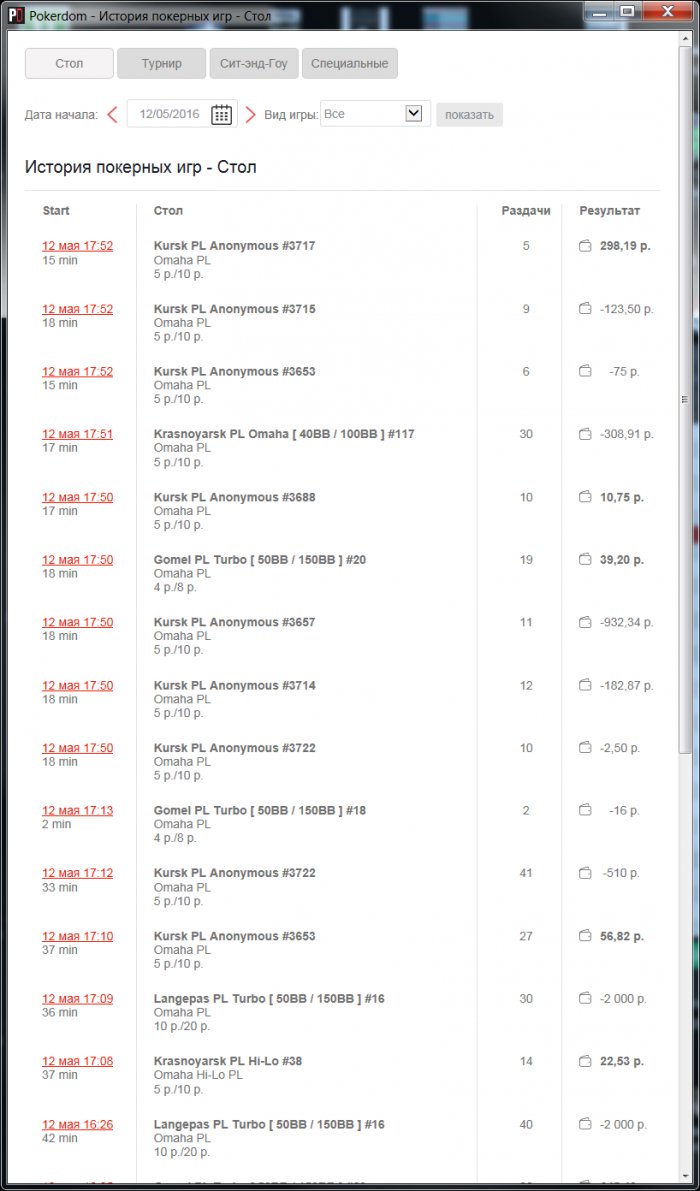Open hands icon beside 298,19 р. result
700x1191 pixels.
coord(585,246)
